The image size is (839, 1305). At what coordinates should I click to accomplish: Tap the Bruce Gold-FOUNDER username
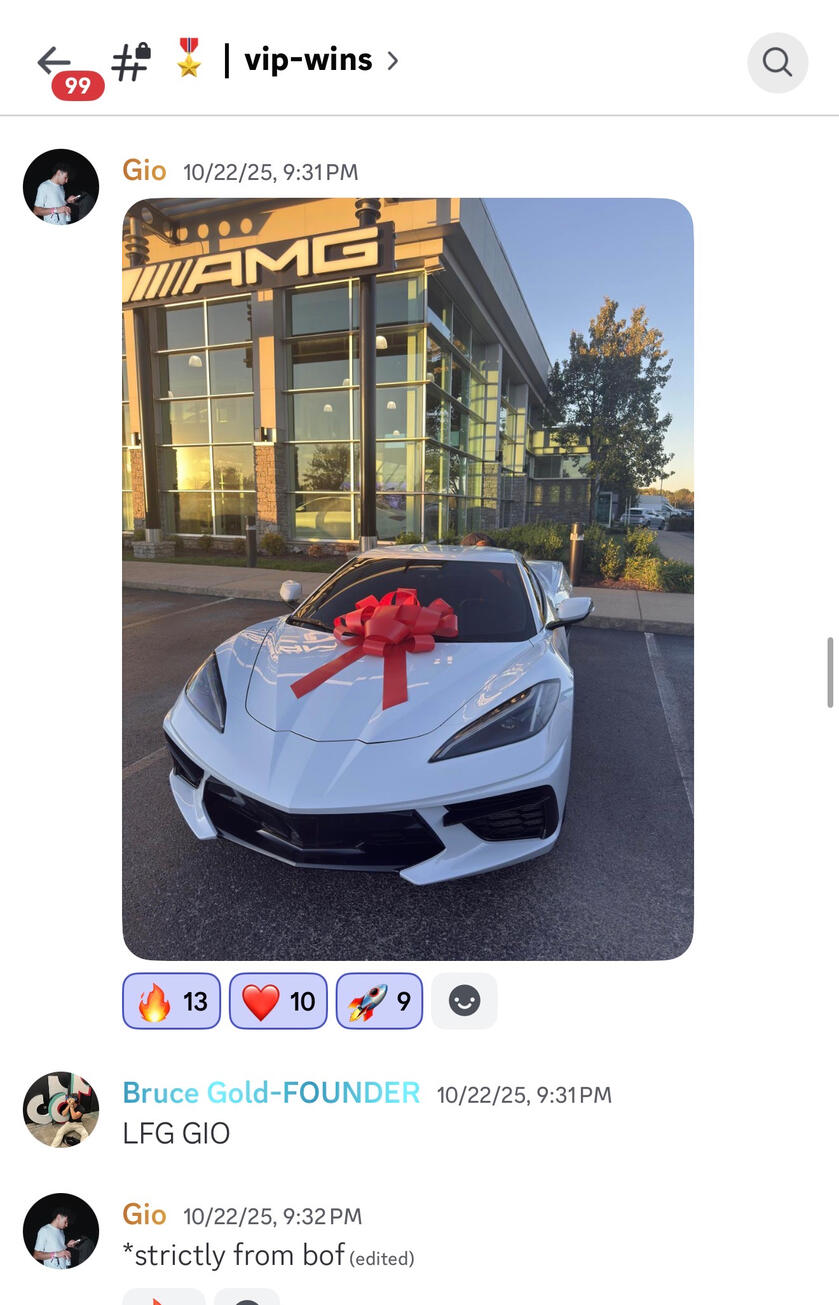271,1093
